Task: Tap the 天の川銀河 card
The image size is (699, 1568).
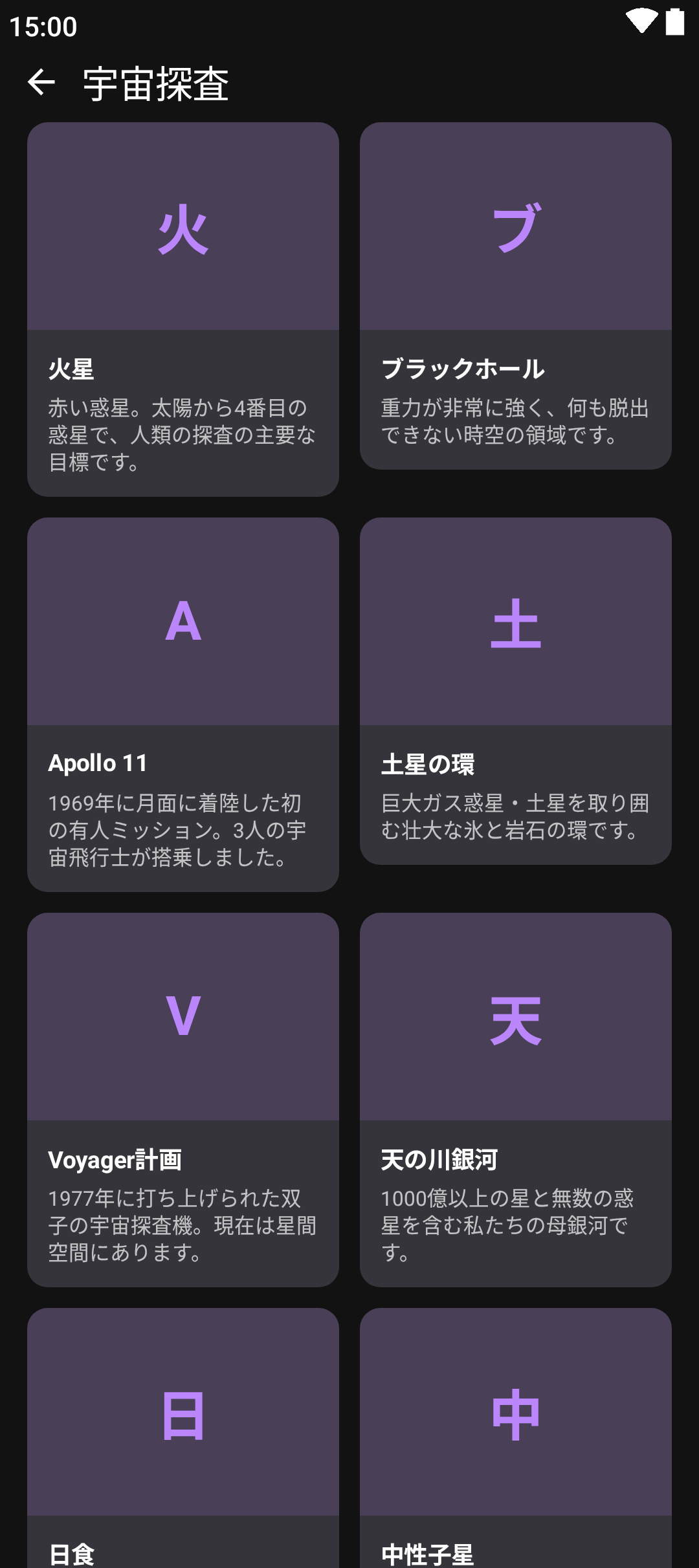Action: click(515, 1100)
